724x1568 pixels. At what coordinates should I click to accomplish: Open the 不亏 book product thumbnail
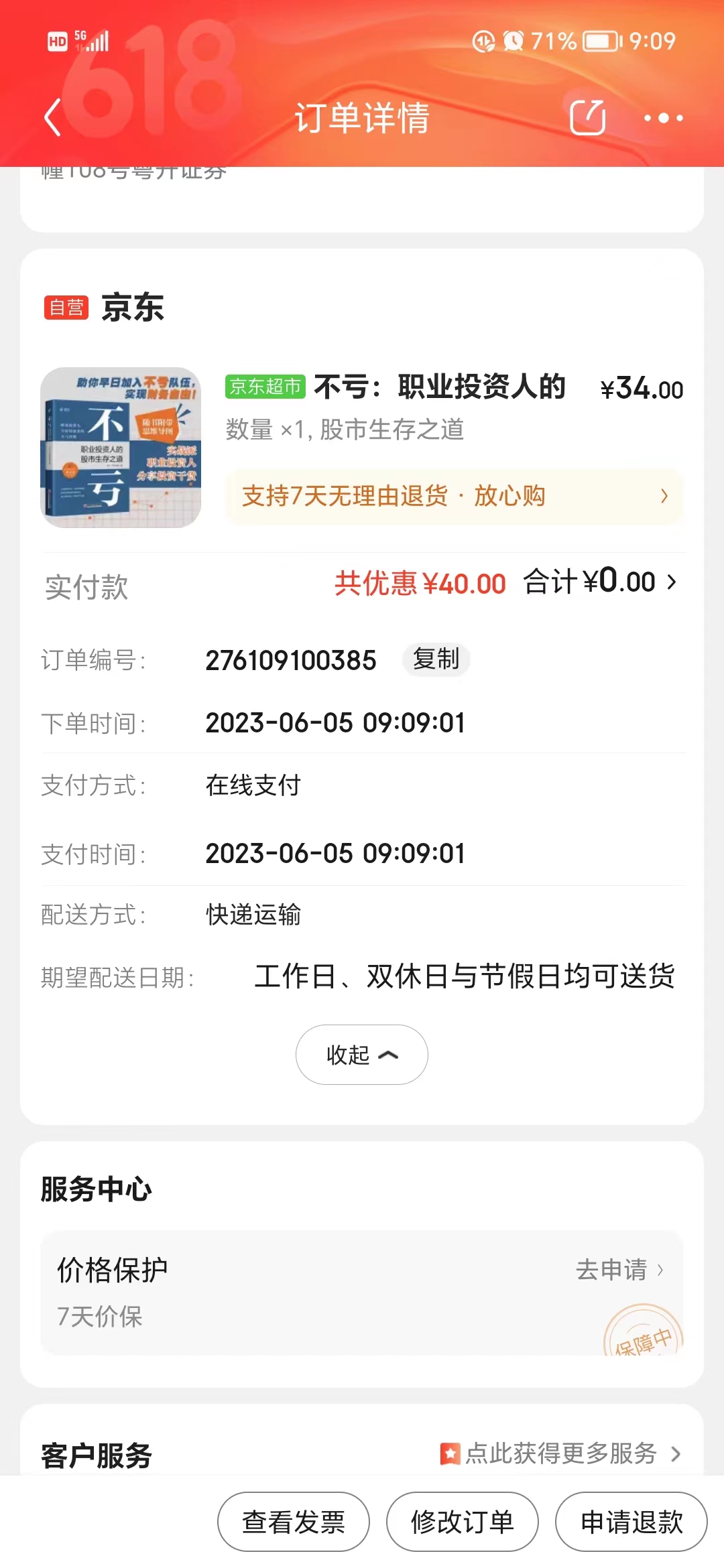121,448
